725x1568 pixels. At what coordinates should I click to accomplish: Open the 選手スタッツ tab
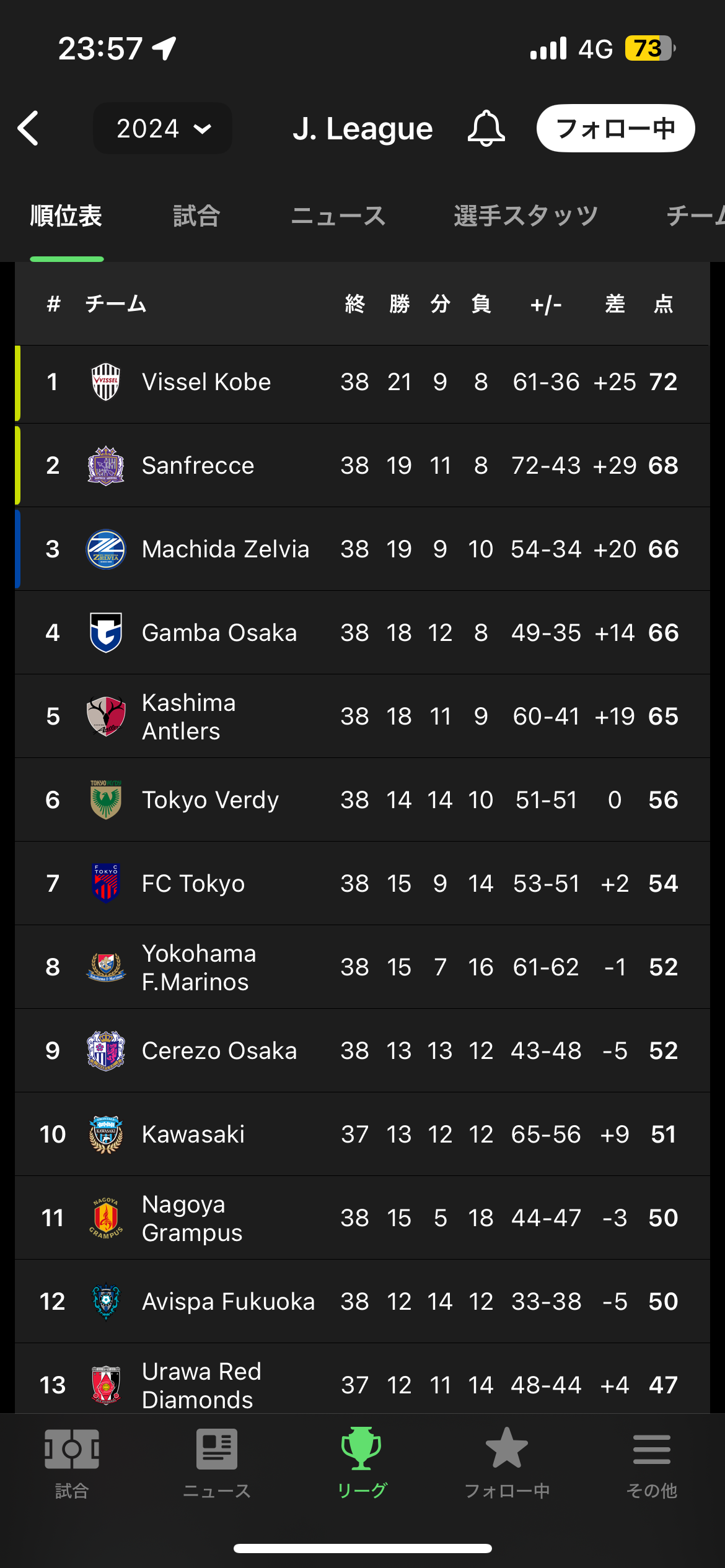525,216
